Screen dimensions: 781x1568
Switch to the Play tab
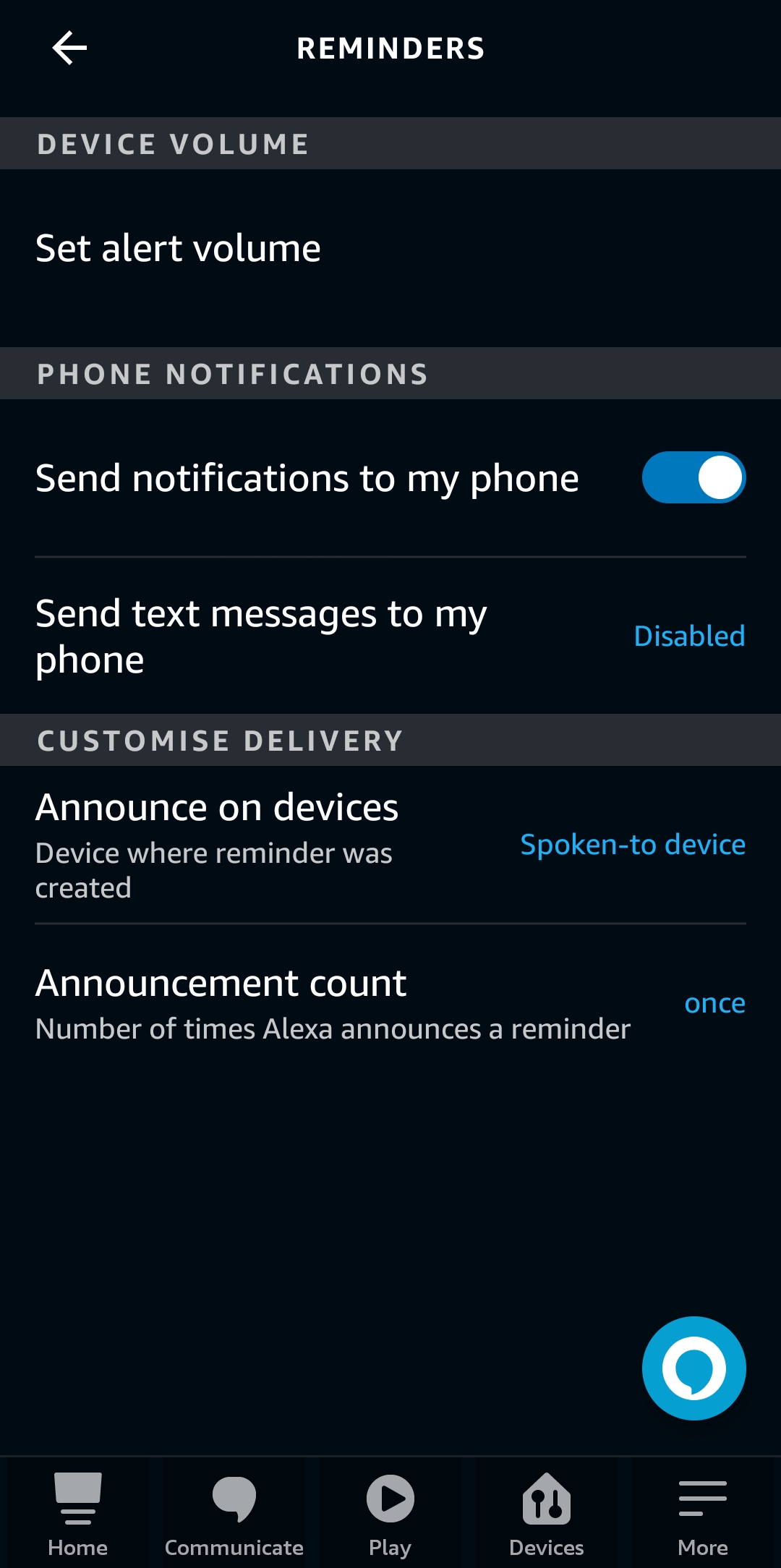coord(390,1513)
